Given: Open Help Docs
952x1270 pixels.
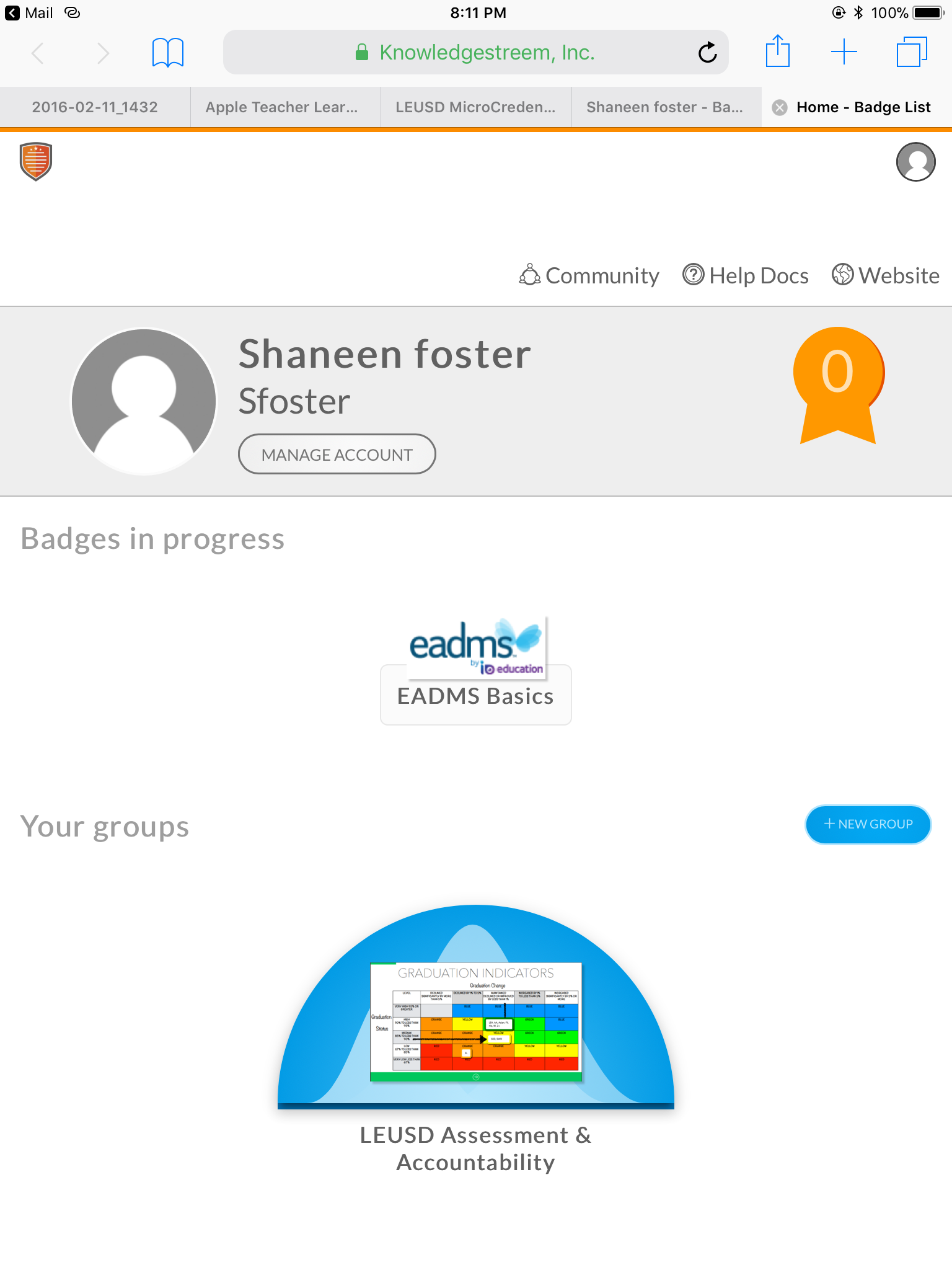Looking at the screenshot, I should [746, 275].
